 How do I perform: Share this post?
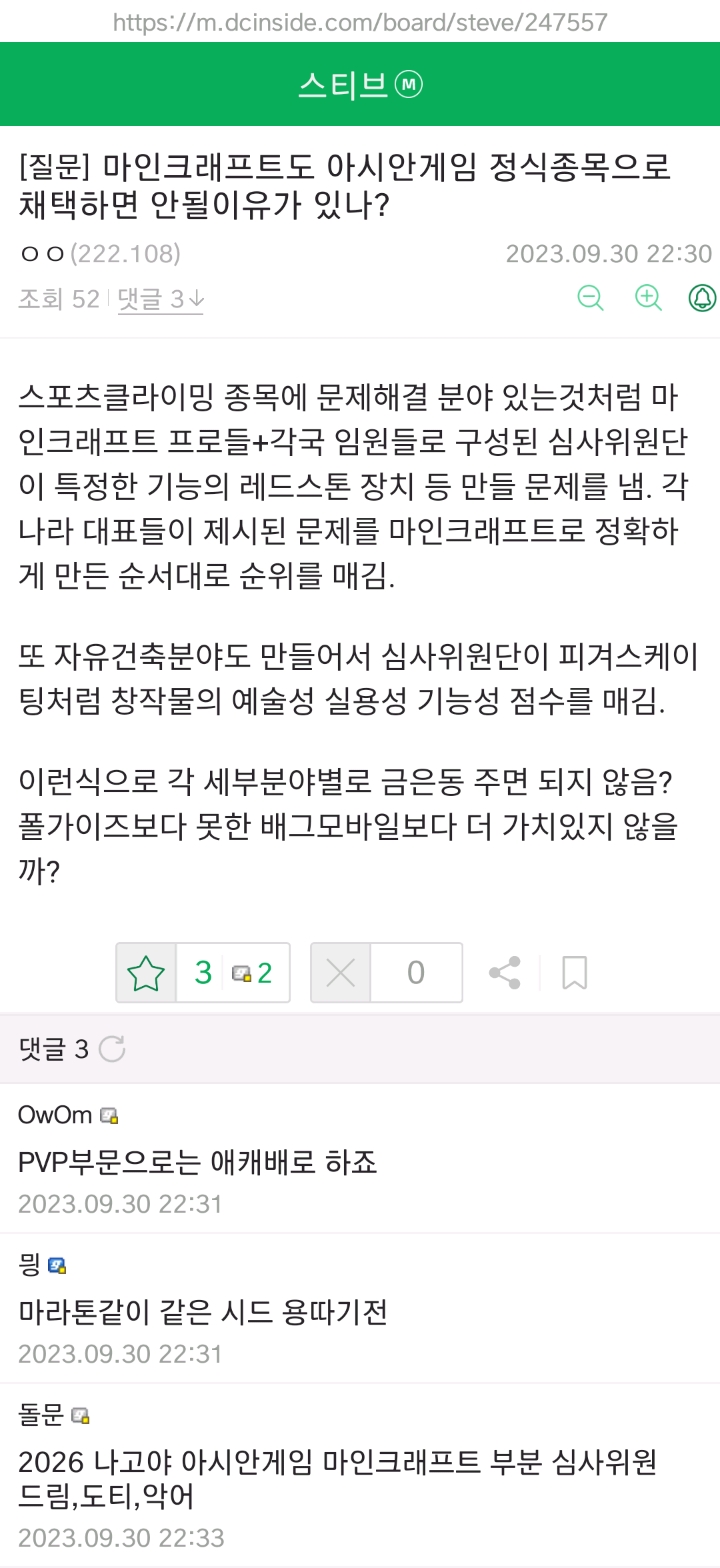point(504,972)
